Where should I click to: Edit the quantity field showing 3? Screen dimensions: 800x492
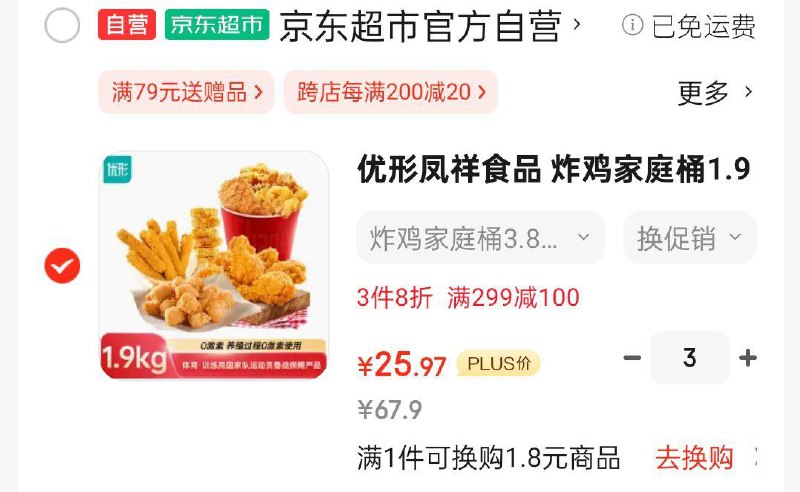689,358
